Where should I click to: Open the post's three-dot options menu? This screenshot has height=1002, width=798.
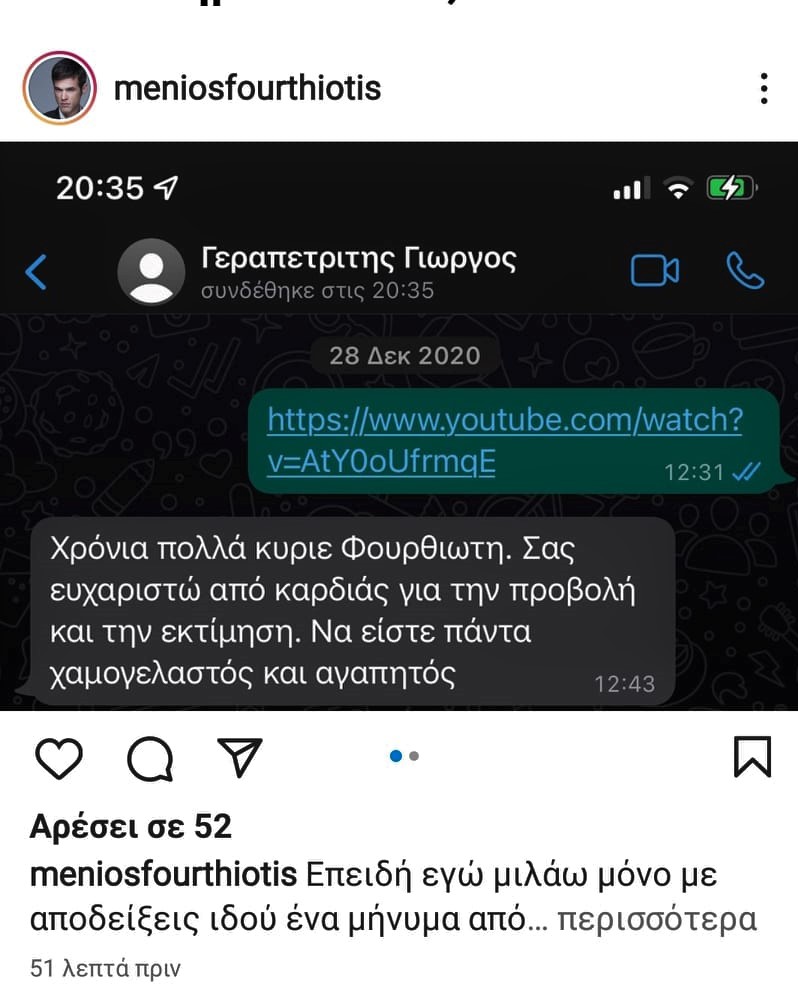point(764,88)
